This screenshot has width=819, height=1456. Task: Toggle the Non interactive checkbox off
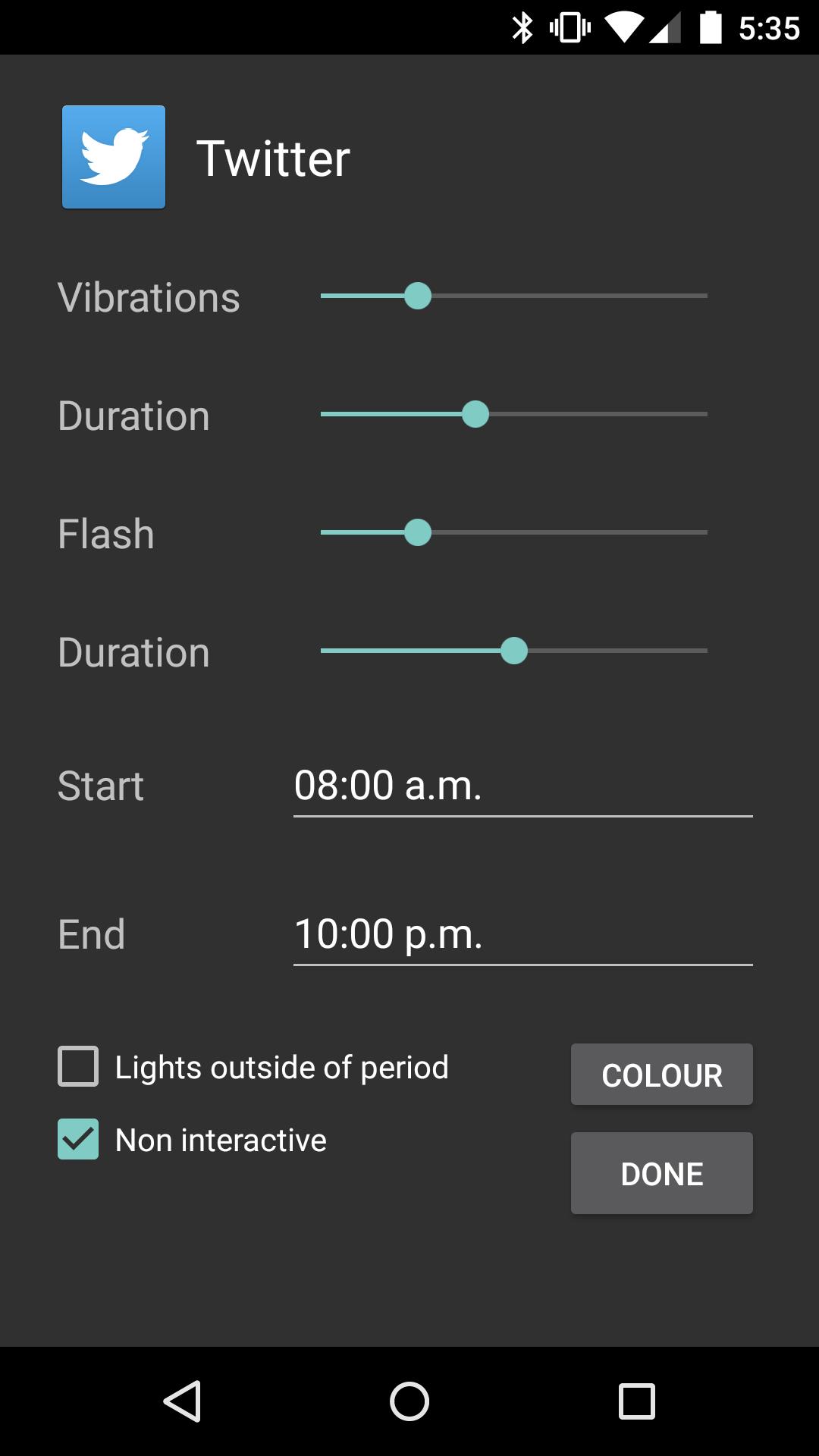[78, 1140]
